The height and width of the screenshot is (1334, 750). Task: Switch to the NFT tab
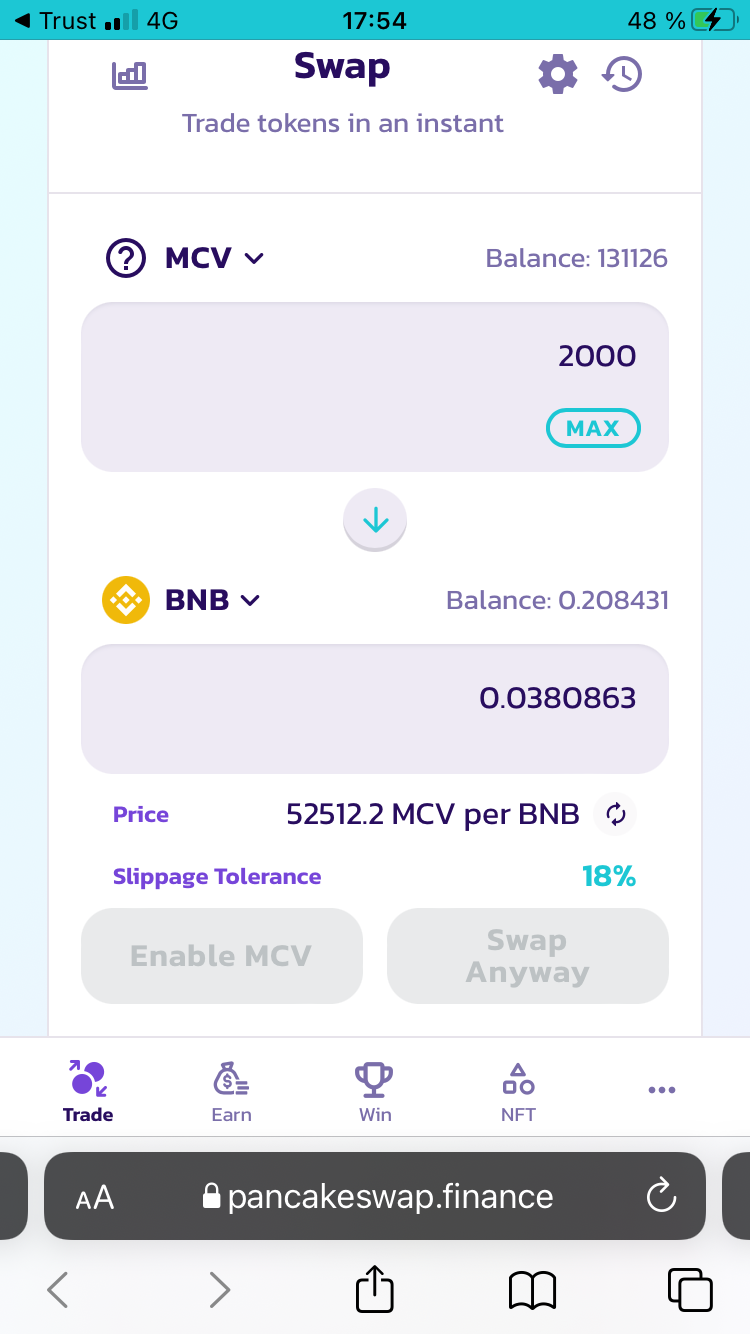click(x=518, y=1092)
